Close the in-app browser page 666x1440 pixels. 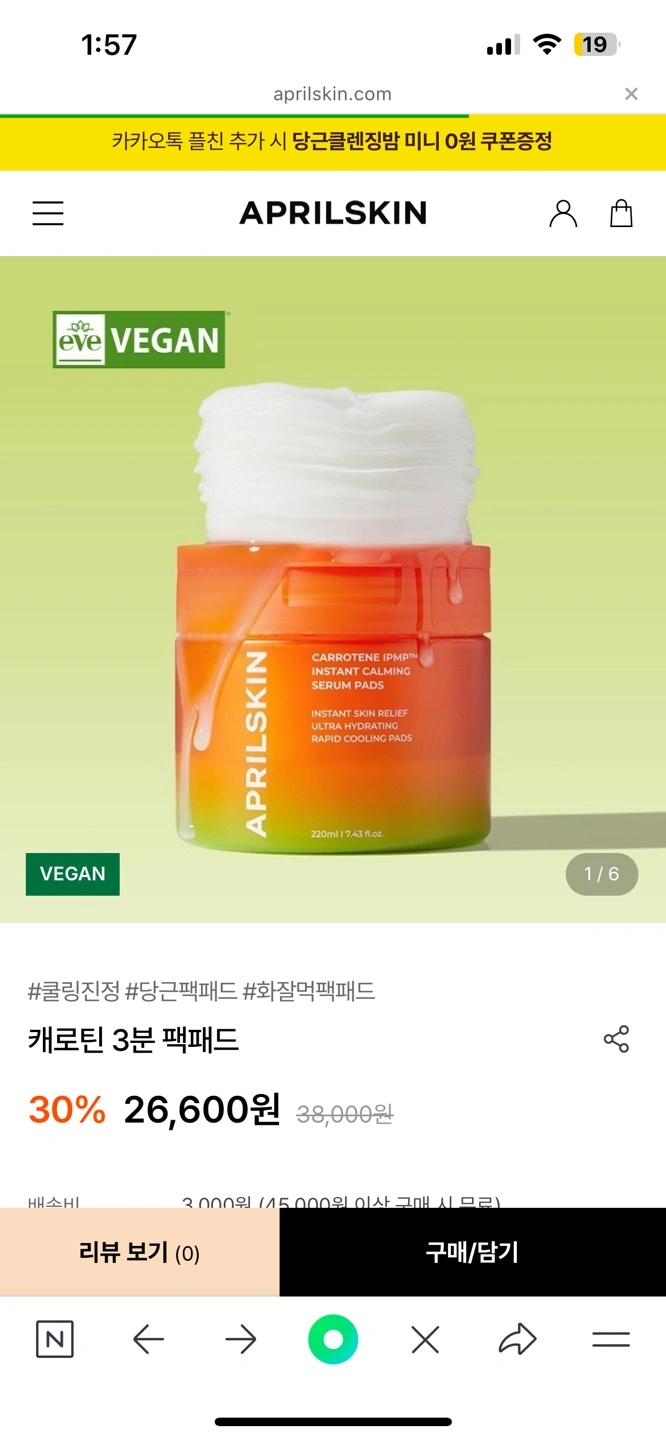coord(631,94)
